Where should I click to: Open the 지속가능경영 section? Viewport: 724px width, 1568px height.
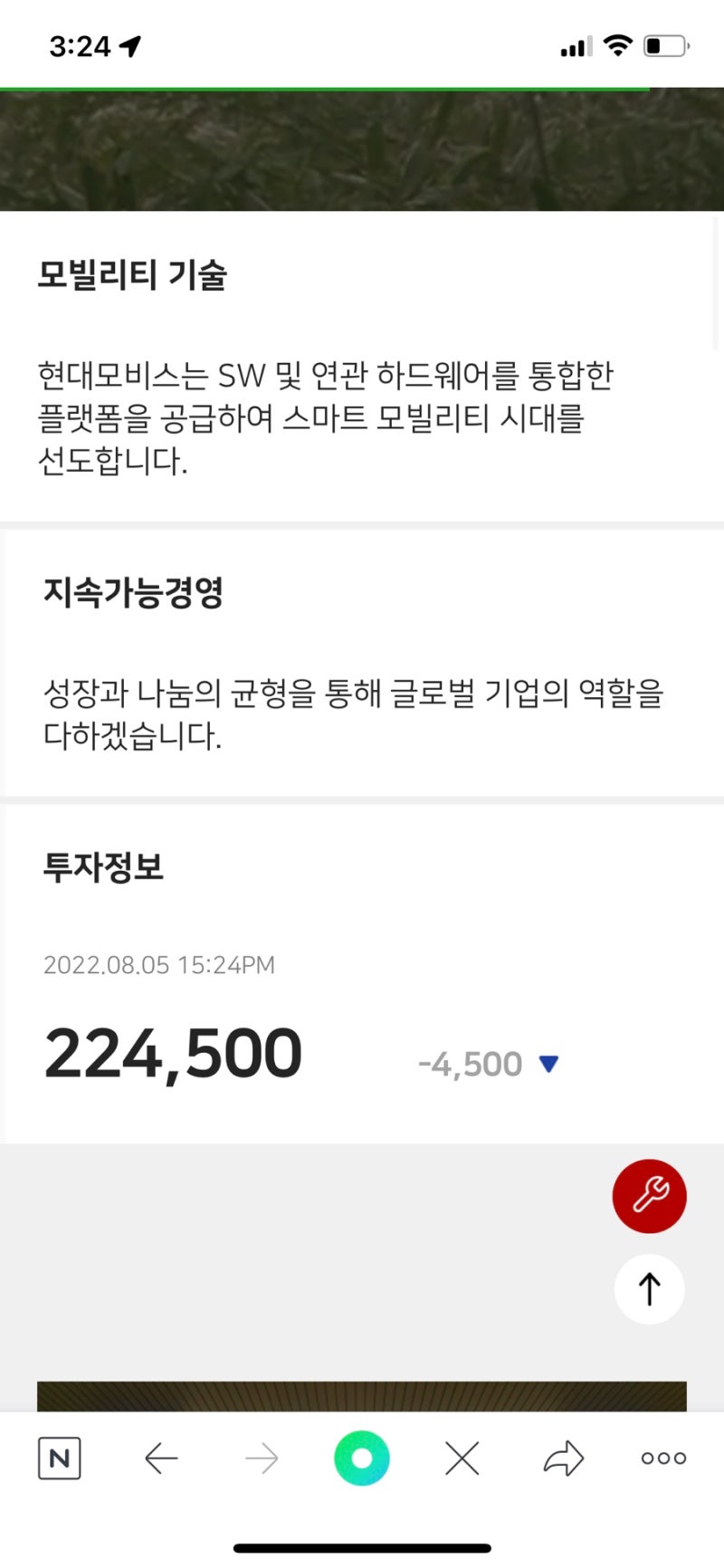(362, 663)
